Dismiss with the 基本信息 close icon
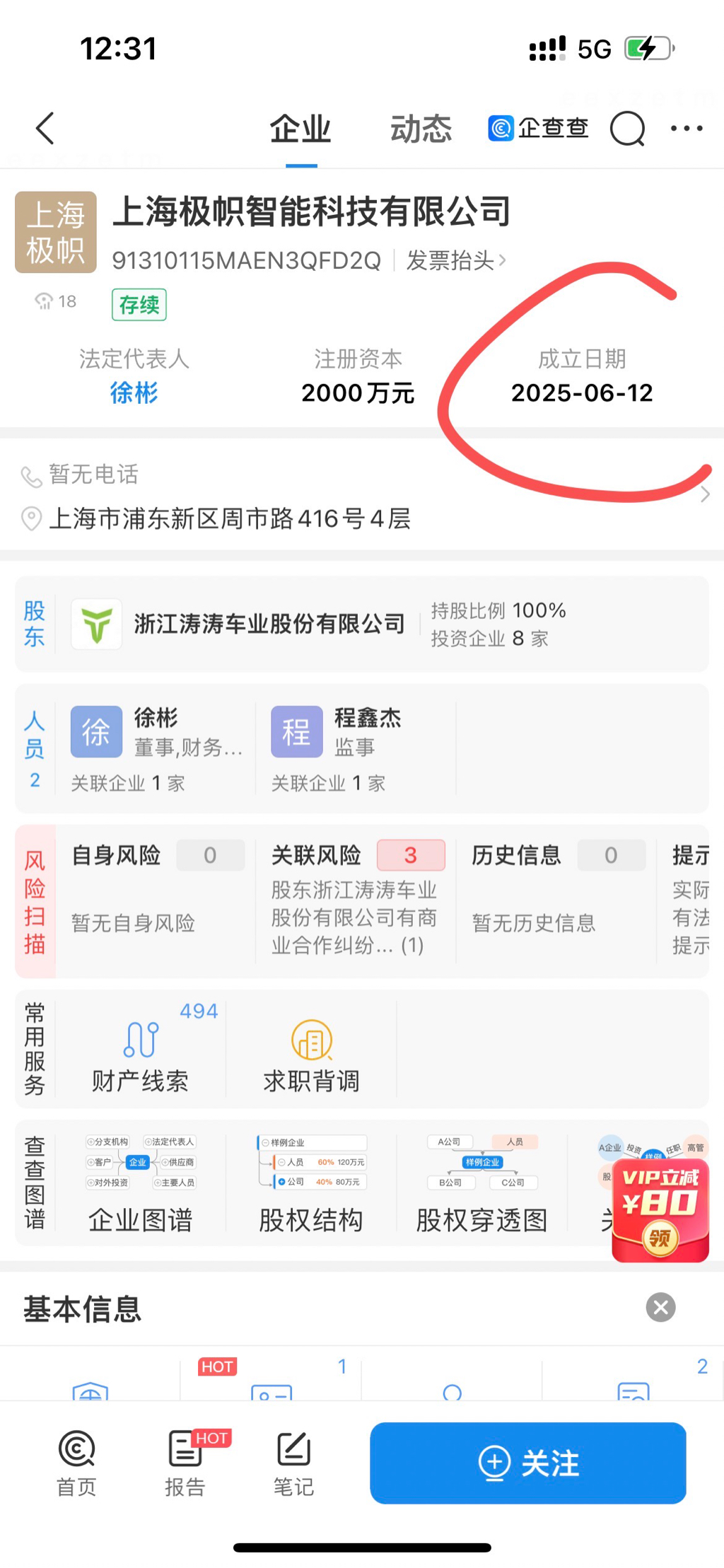This screenshot has width=724, height=1568. pyautogui.click(x=660, y=1307)
